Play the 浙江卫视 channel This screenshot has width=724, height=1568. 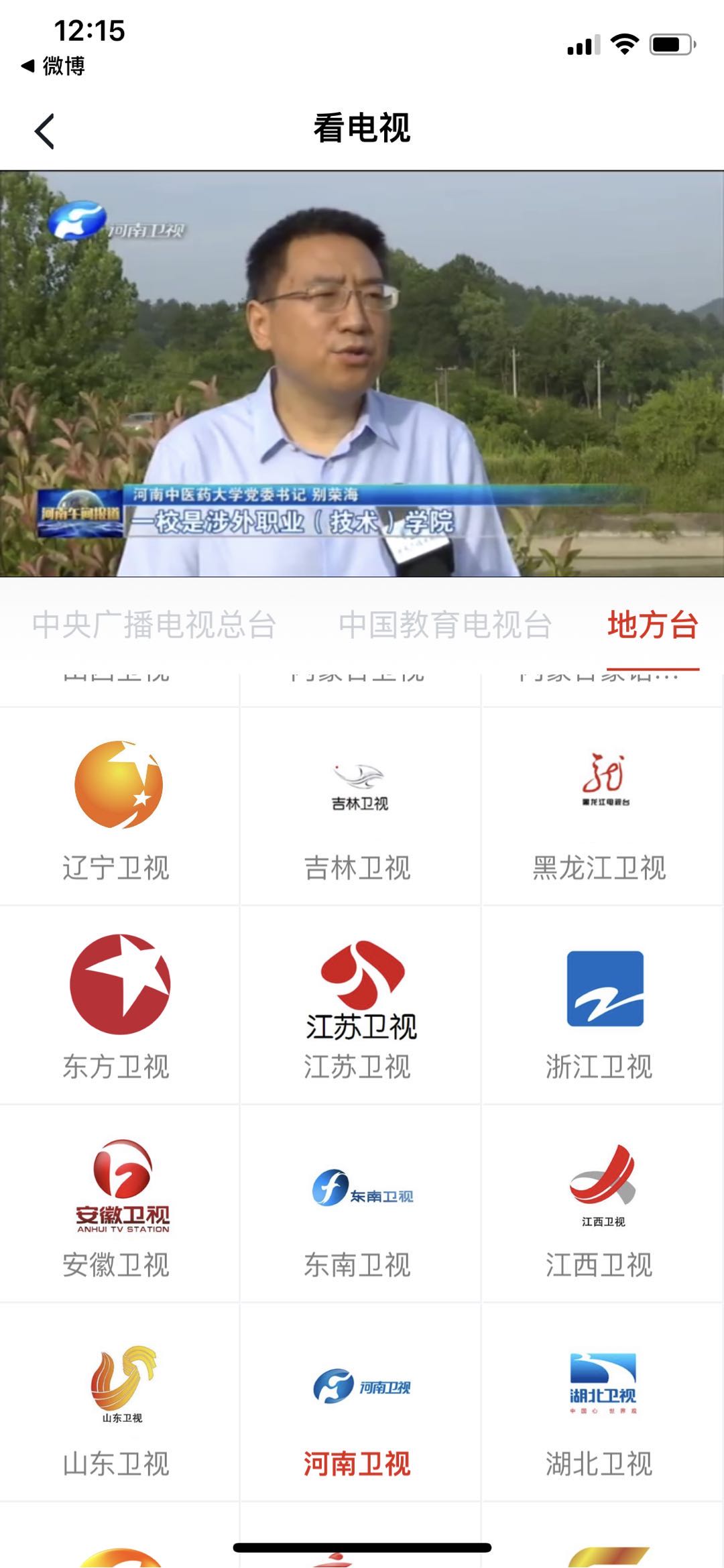[601, 1006]
